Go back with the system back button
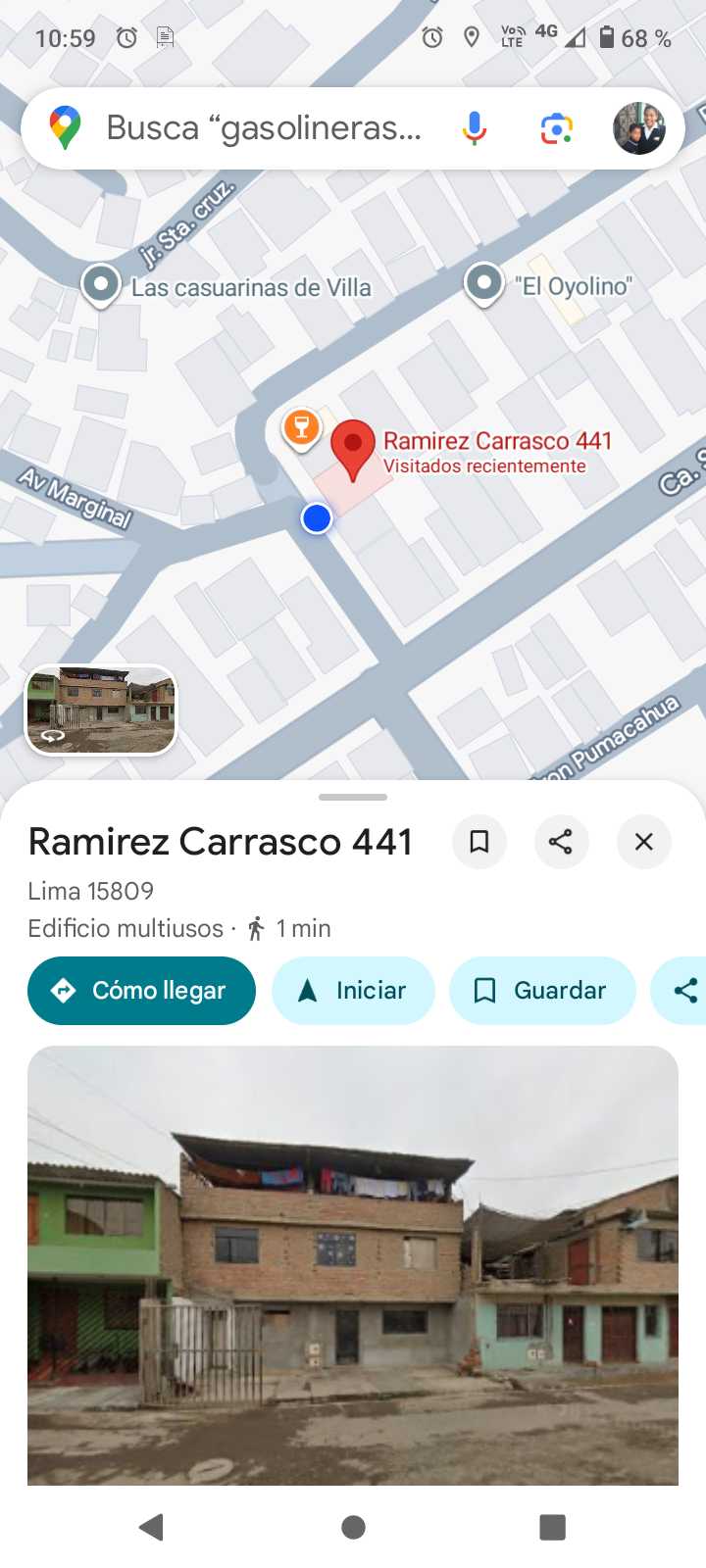This screenshot has height=1568, width=706. click(x=151, y=1527)
